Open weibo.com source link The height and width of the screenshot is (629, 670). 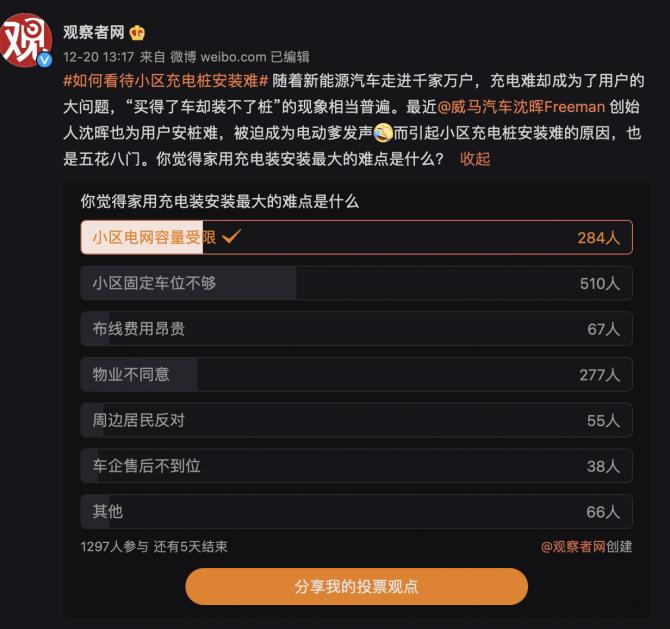(x=233, y=57)
